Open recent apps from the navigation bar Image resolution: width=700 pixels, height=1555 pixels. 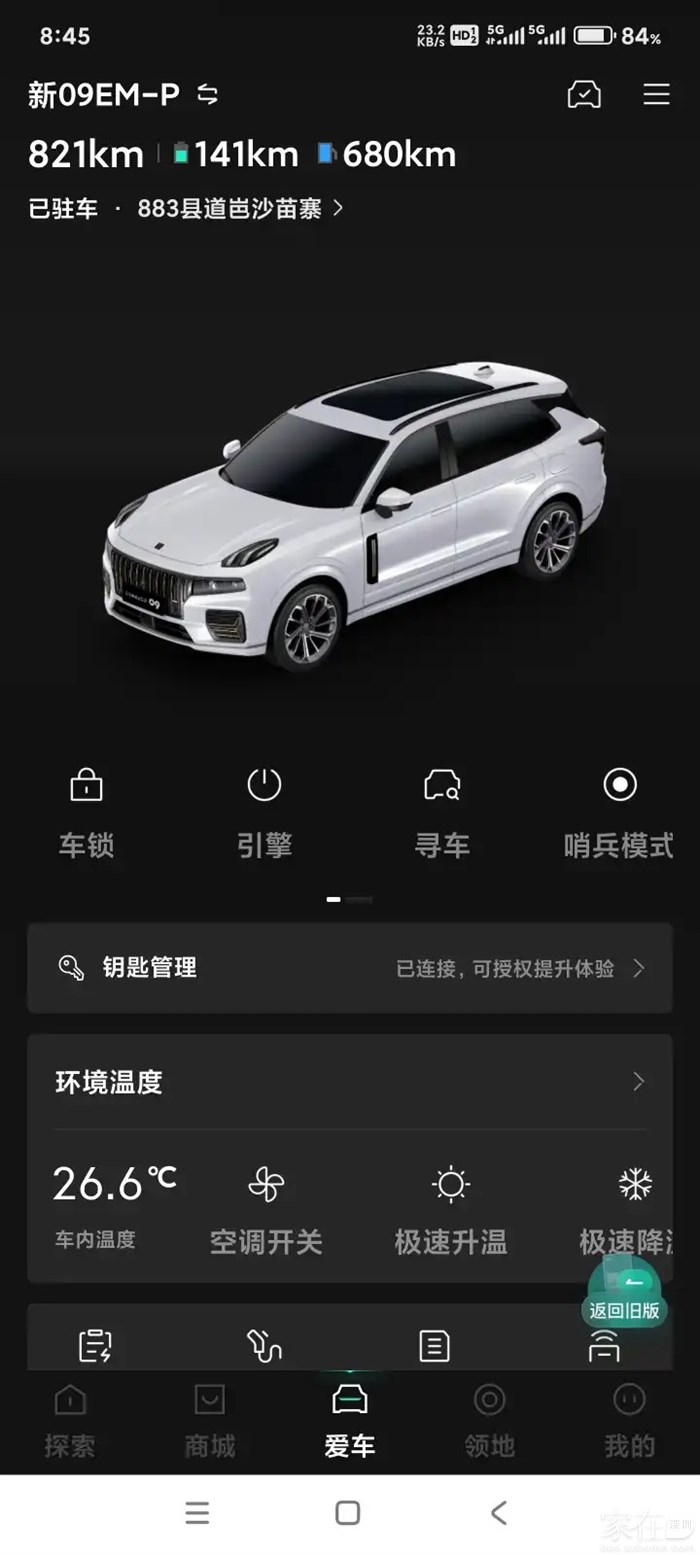tap(197, 1512)
